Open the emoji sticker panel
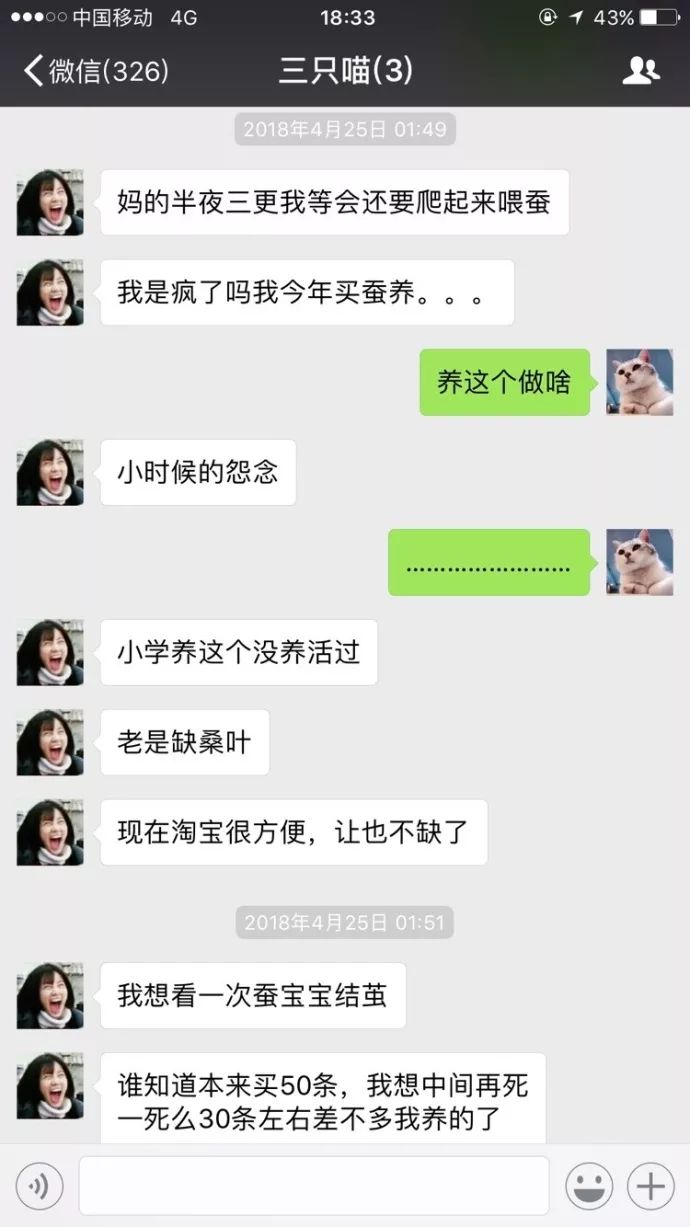This screenshot has height=1227, width=690. pyautogui.click(x=589, y=1186)
